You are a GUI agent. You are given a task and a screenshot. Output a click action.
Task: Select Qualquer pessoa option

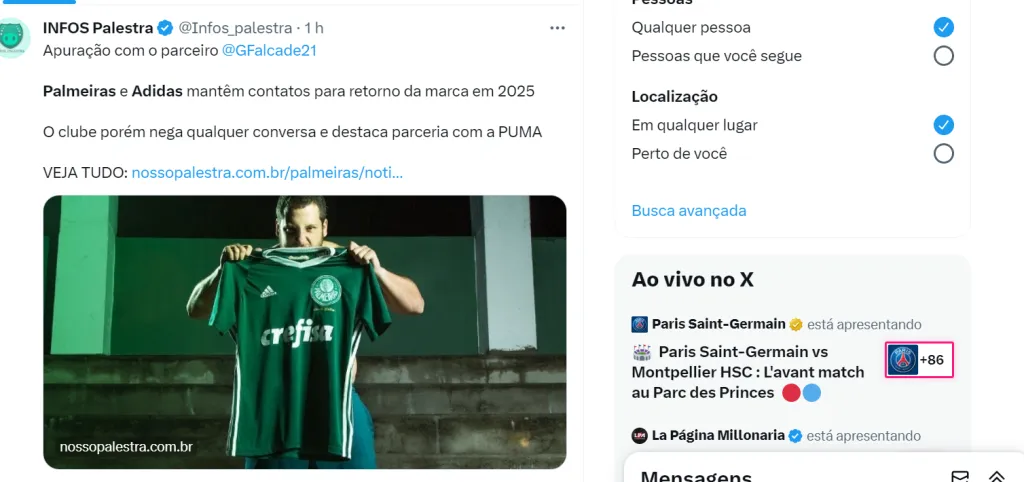[x=943, y=27]
